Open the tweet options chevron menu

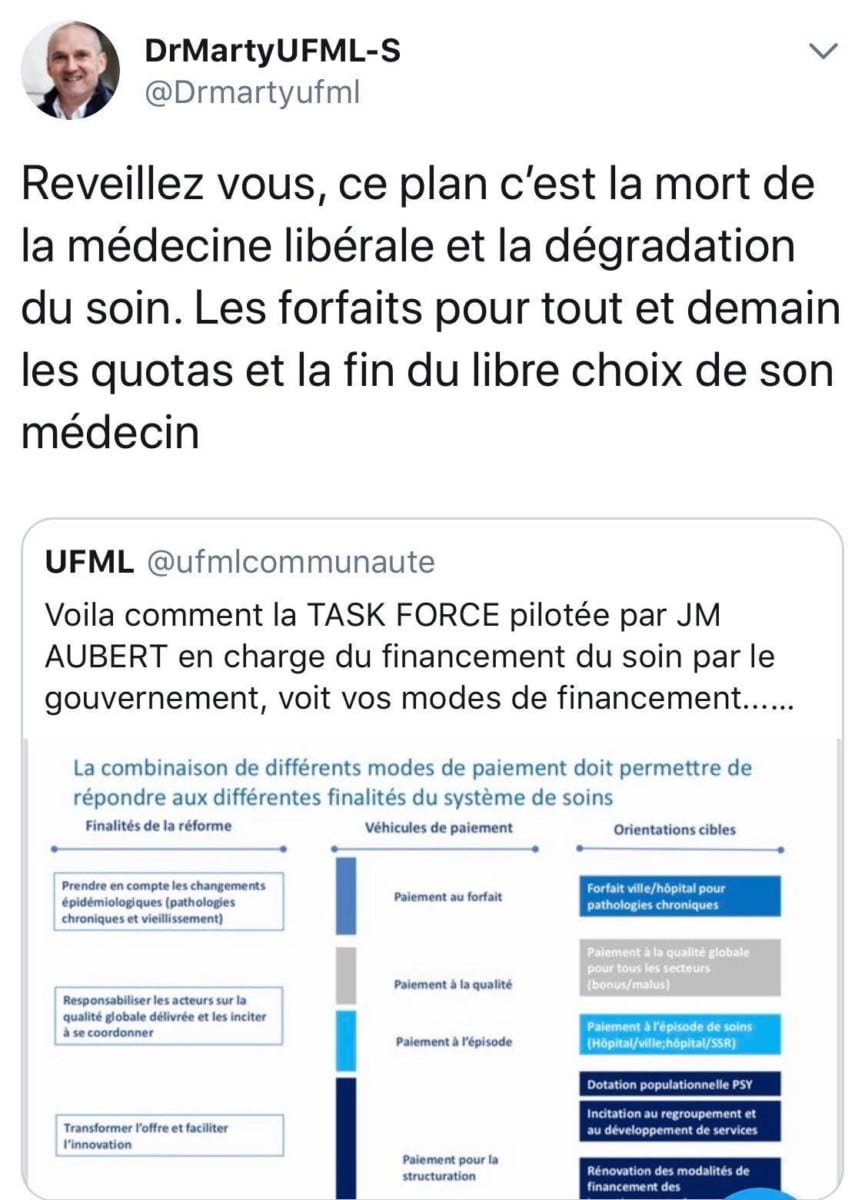823,52
